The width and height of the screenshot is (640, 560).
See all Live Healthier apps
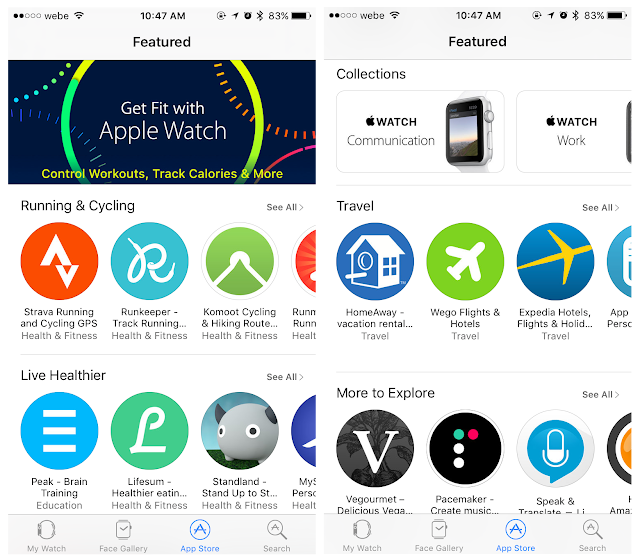tap(286, 377)
